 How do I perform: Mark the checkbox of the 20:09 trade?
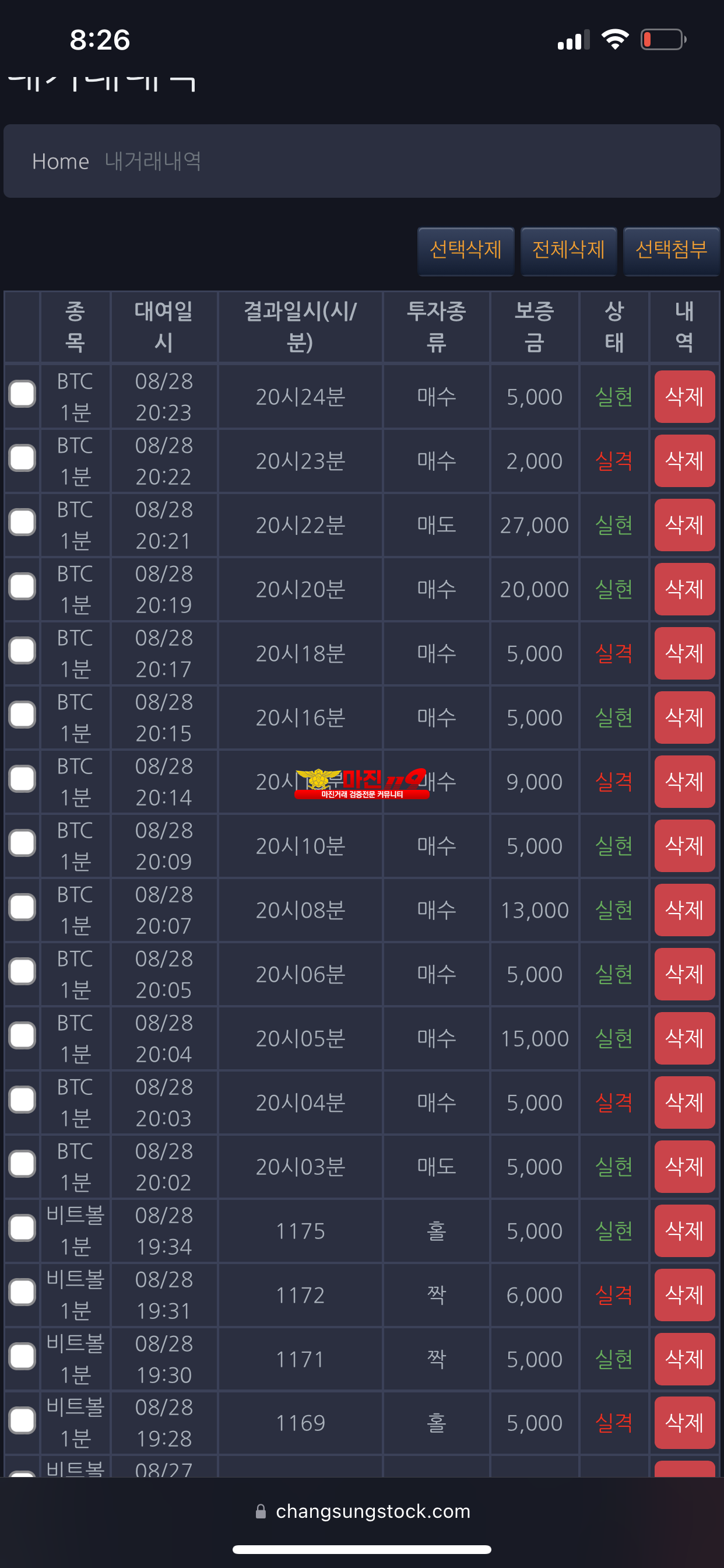23,843
